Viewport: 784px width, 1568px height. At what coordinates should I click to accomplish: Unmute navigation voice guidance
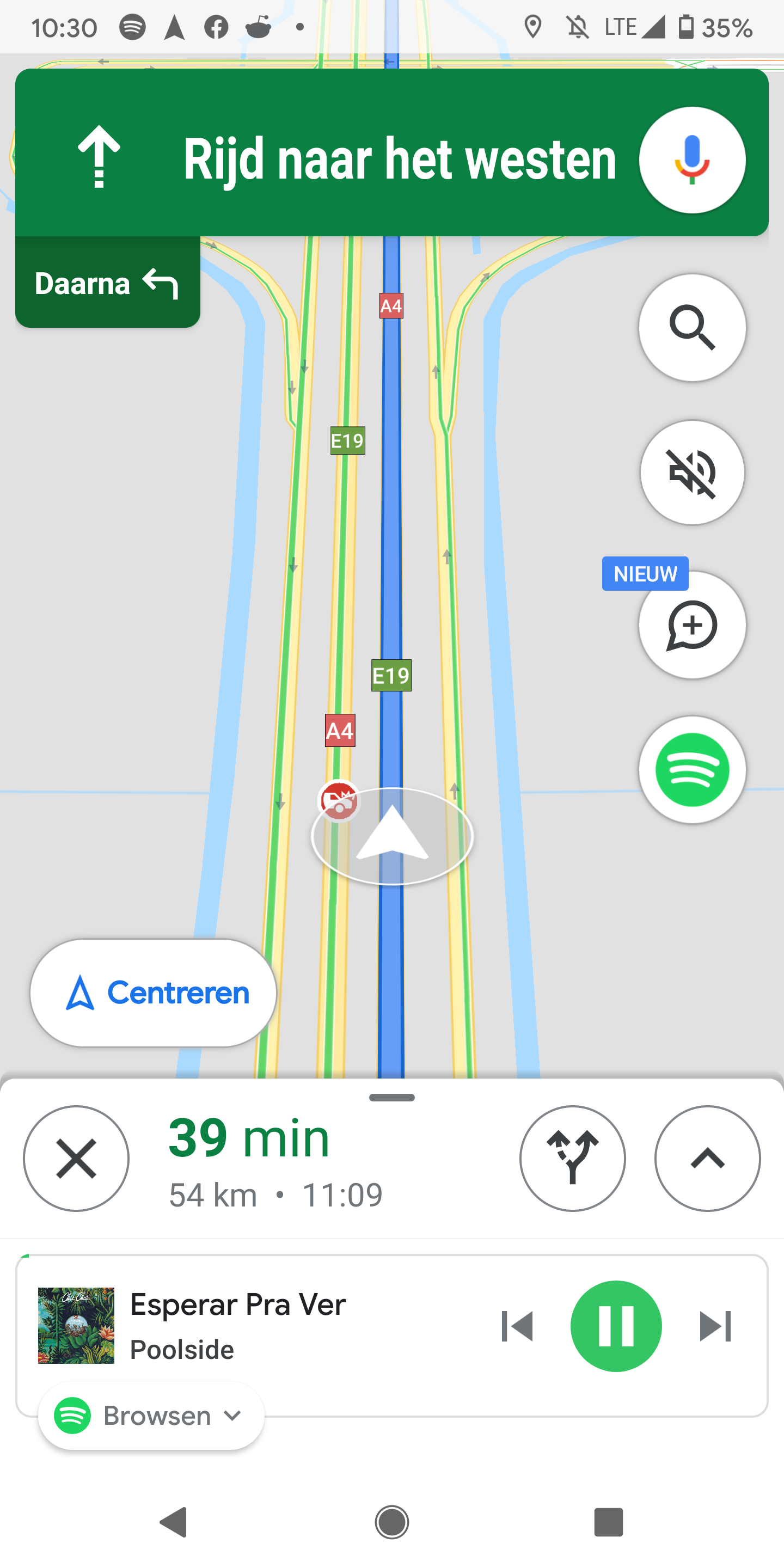tap(692, 473)
